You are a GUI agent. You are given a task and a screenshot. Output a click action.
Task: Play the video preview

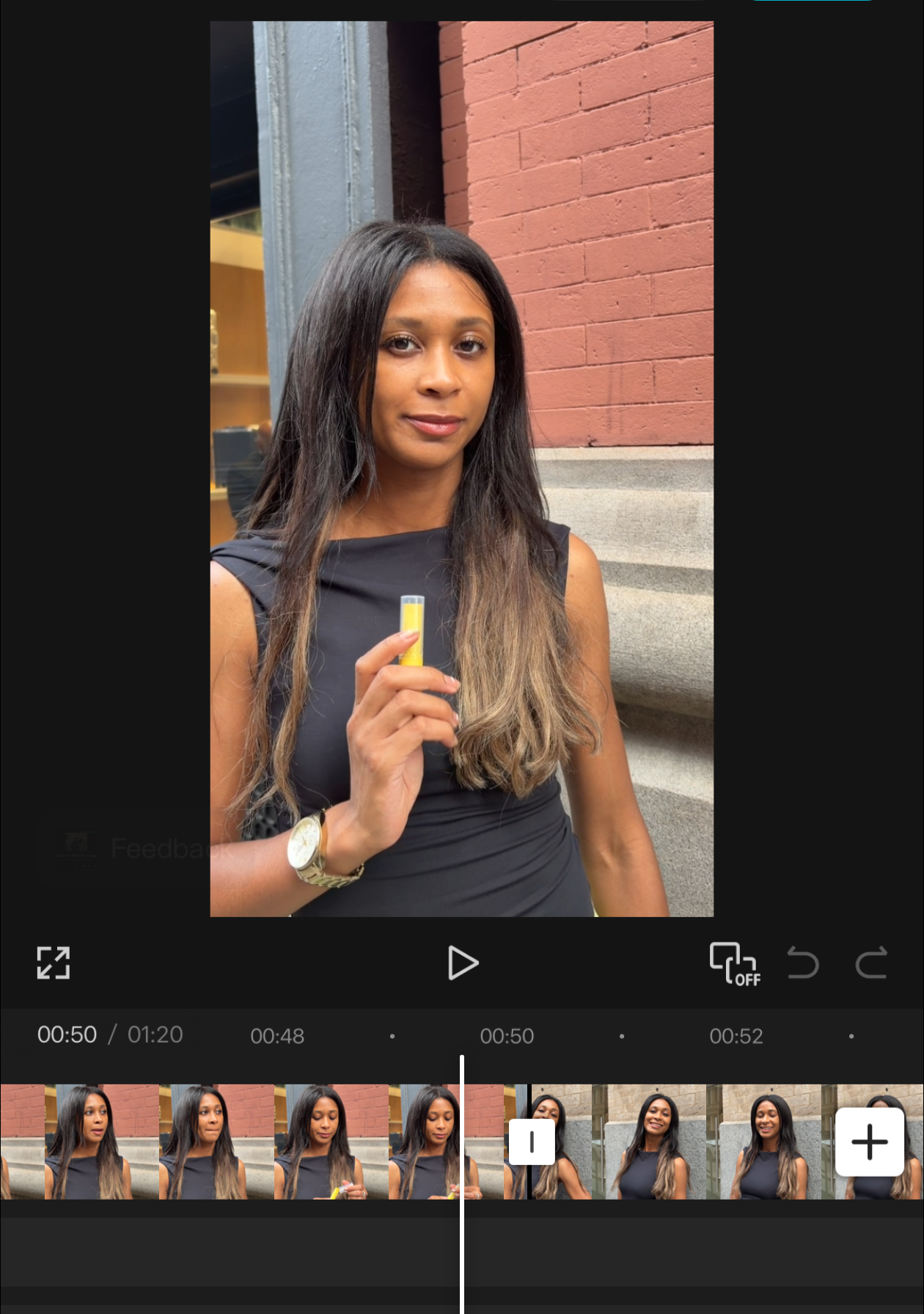(x=463, y=963)
